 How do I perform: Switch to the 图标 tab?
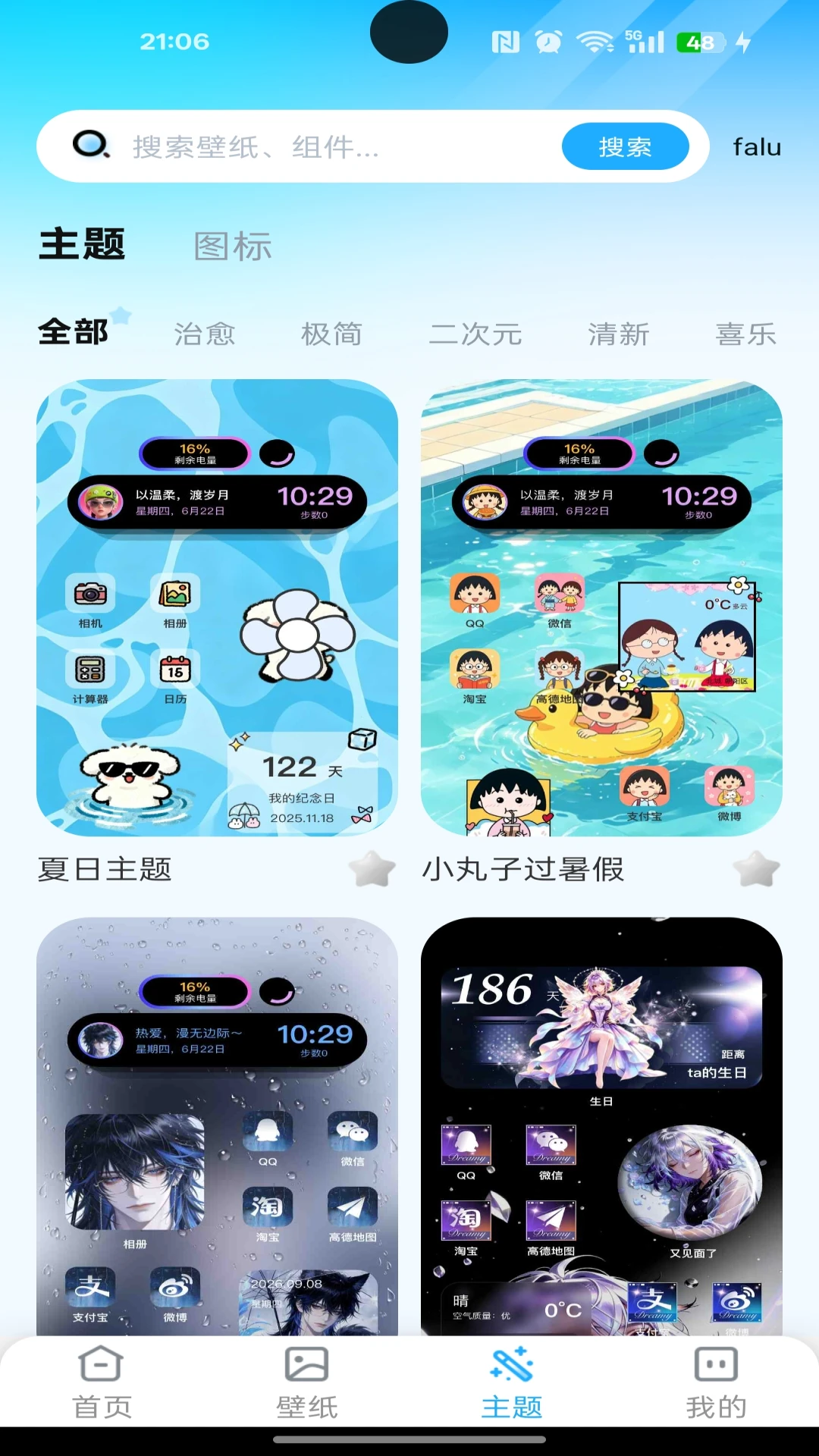[233, 246]
